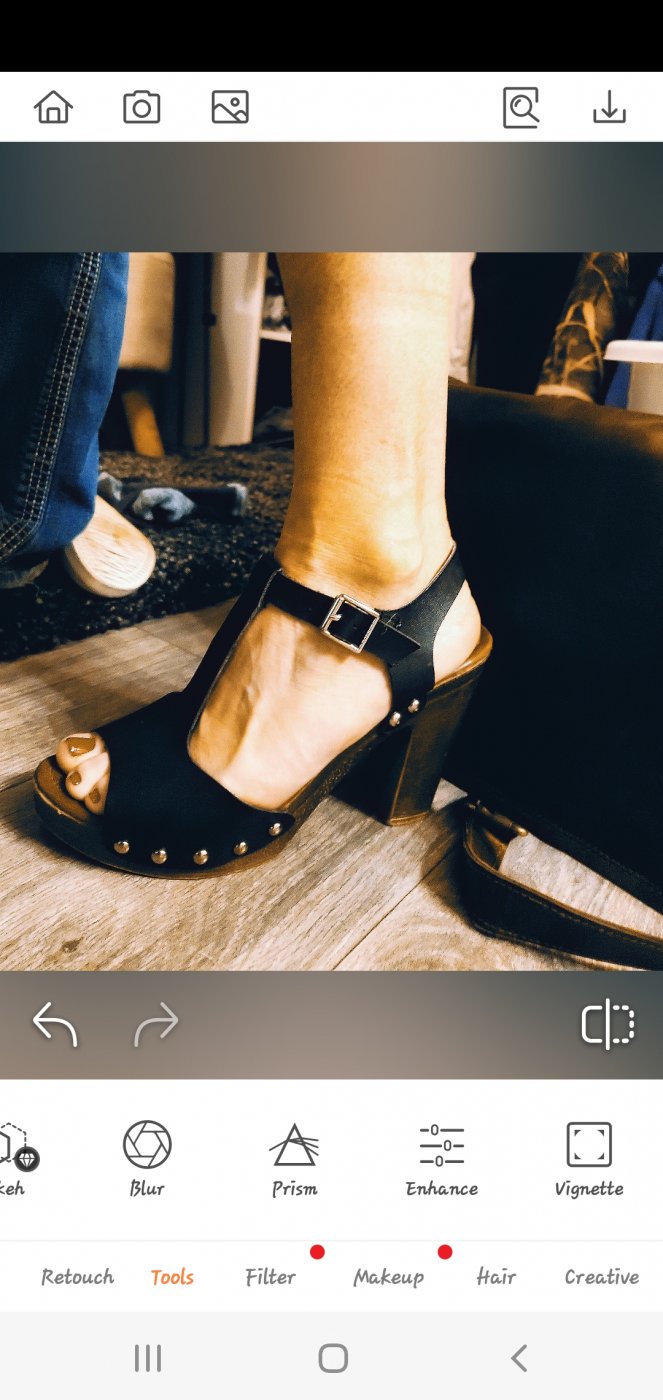663x1400 pixels.
Task: Tap the system back button
Action: pos(518,1358)
